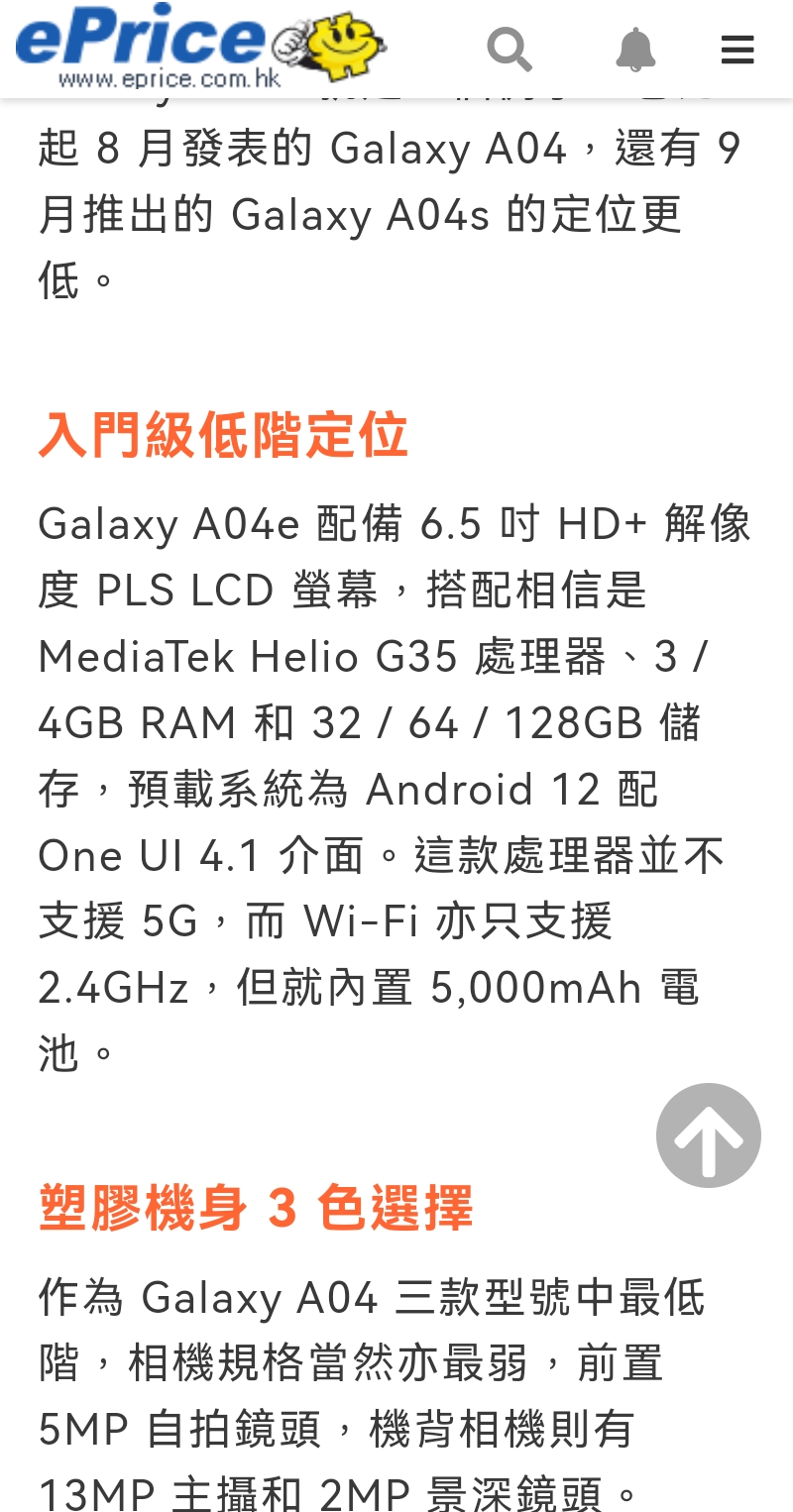Tap the ePrice logo to go home

(x=201, y=47)
